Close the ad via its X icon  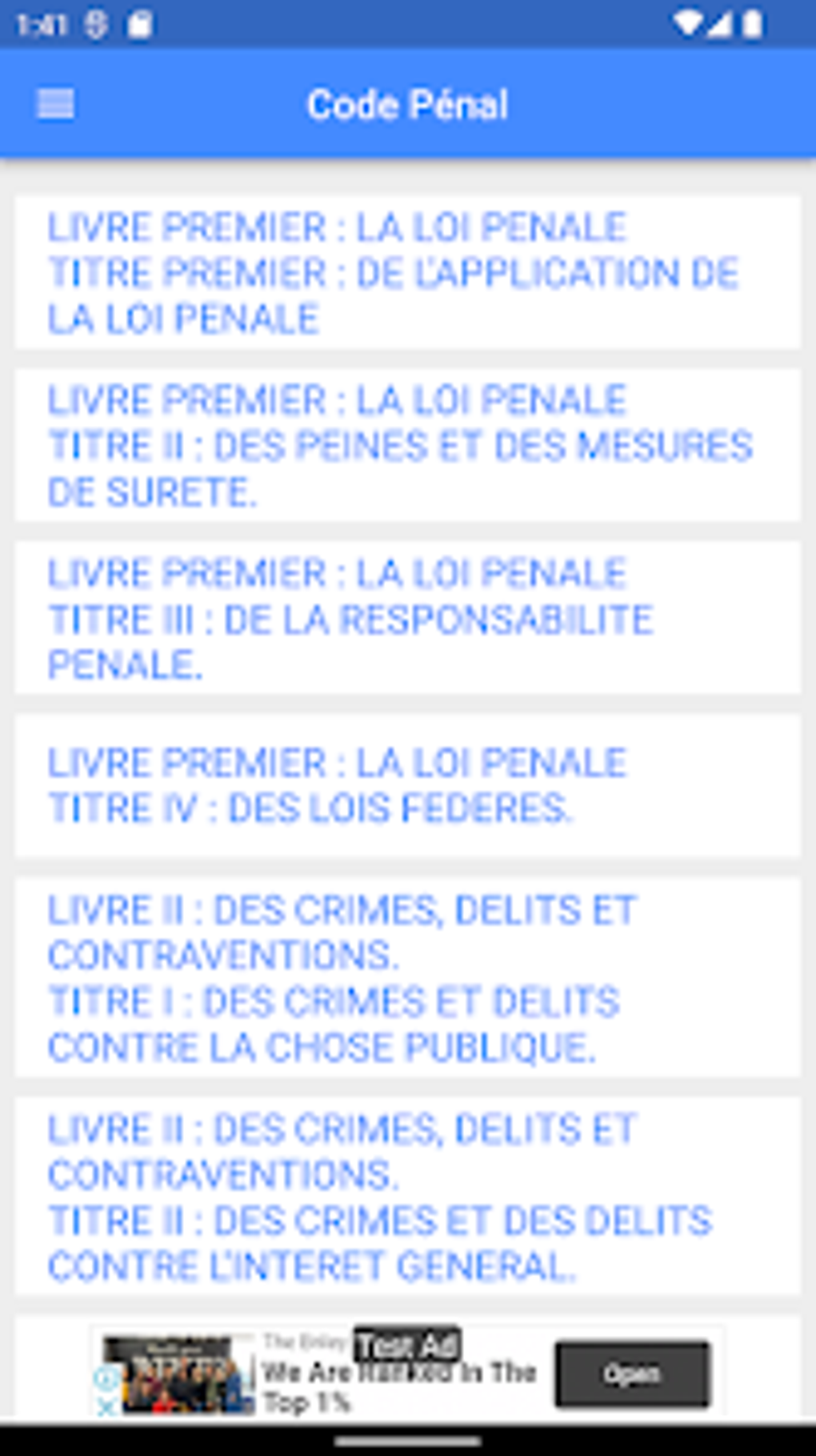105,1406
